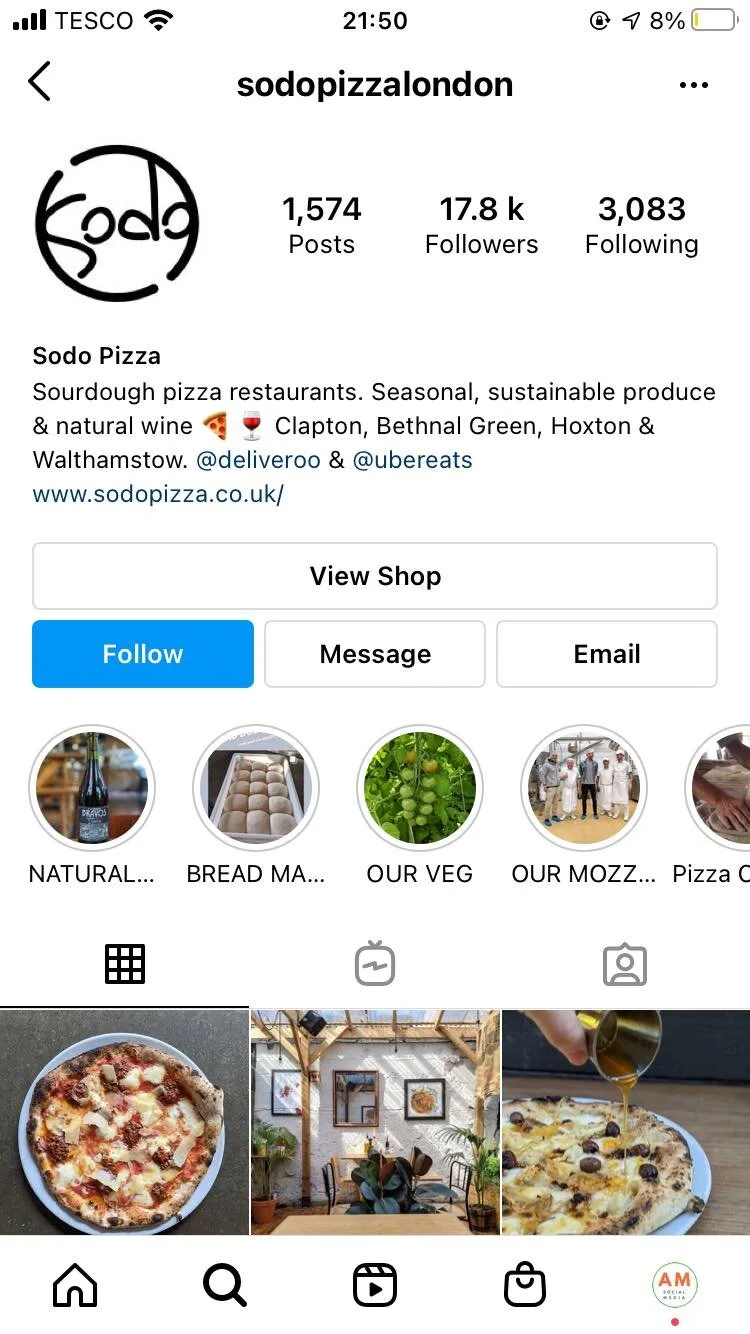View the 17.8 k Followers list
The image size is (750, 1334).
(x=481, y=225)
